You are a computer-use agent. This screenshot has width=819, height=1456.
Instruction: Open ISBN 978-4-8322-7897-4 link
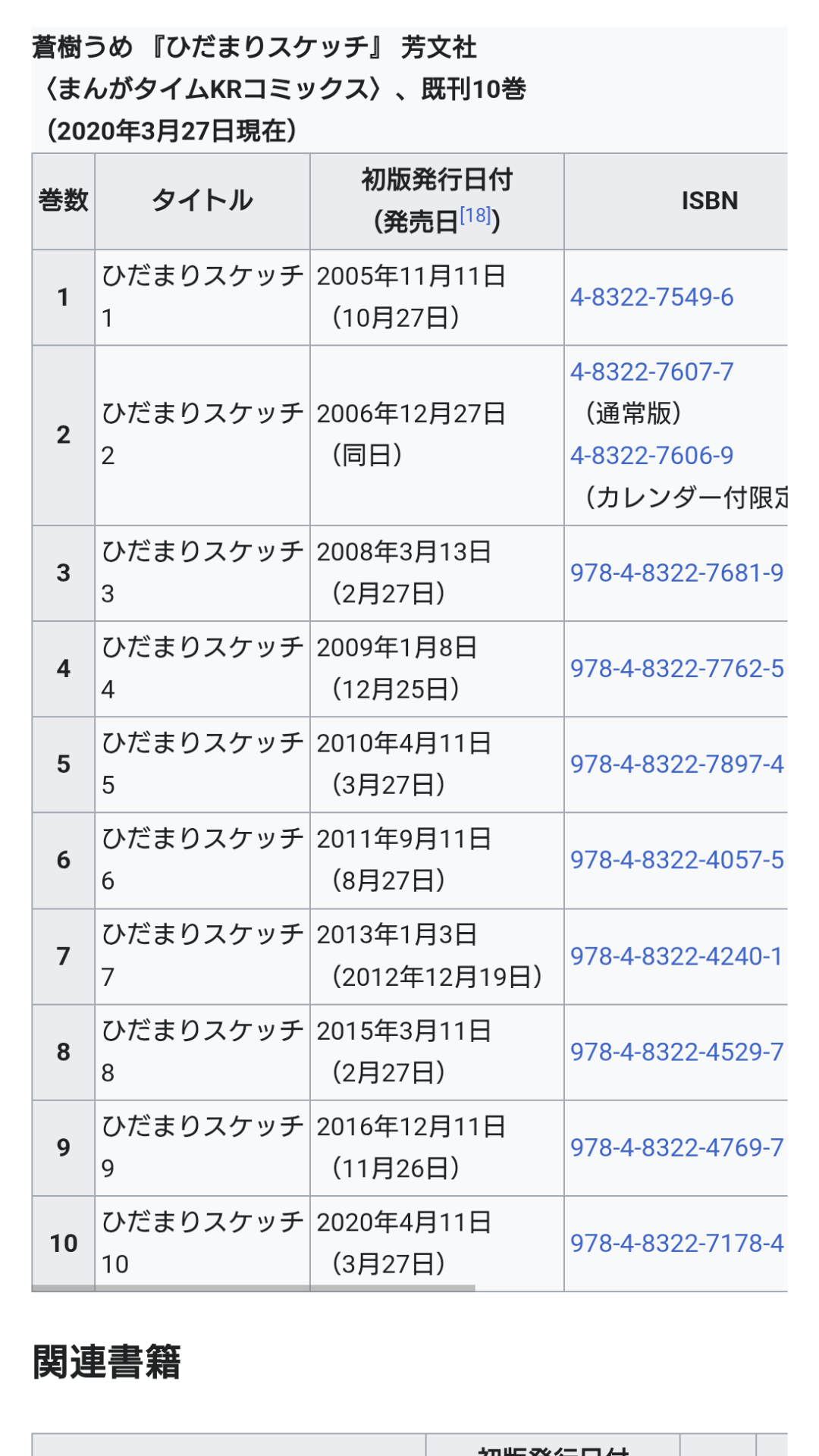(x=676, y=764)
